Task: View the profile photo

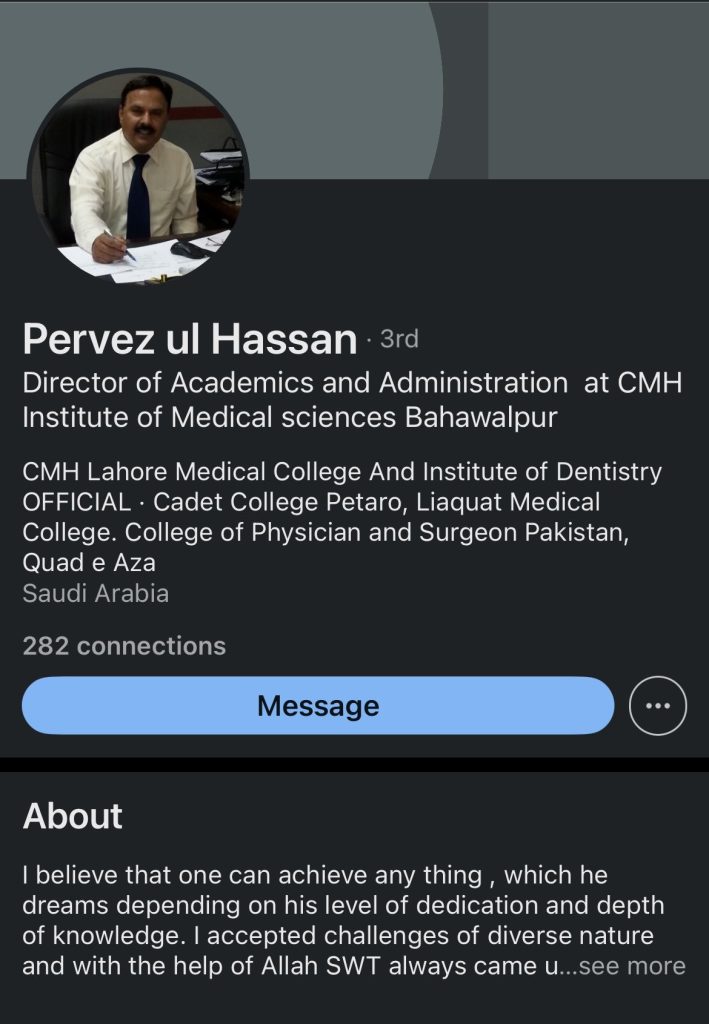Action: [138, 178]
